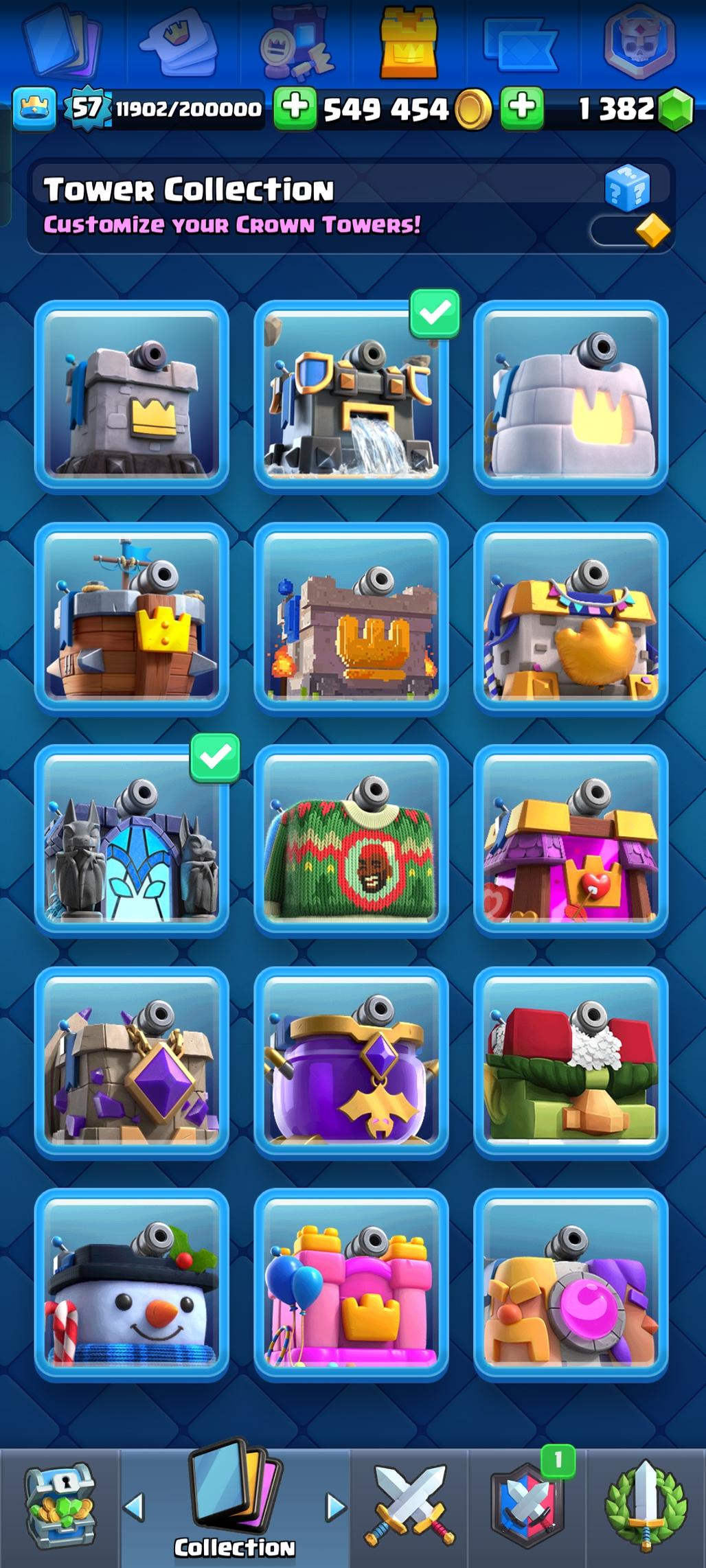Choose the pink bouncy castle tower skin
This screenshot has height=1568, width=706.
(351, 1284)
